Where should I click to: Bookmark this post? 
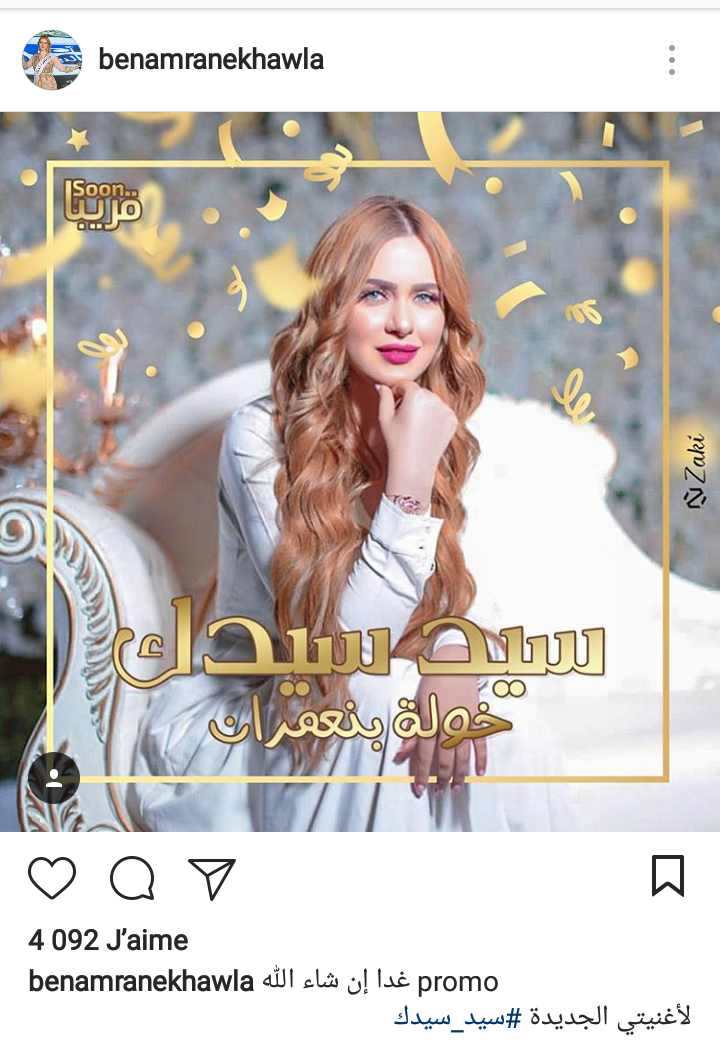pos(667,876)
